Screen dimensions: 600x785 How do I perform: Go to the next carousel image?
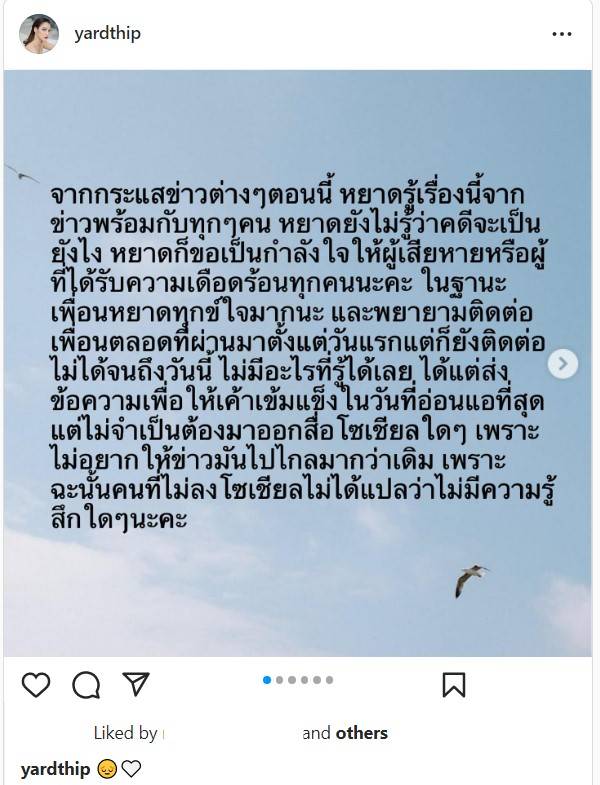[563, 364]
